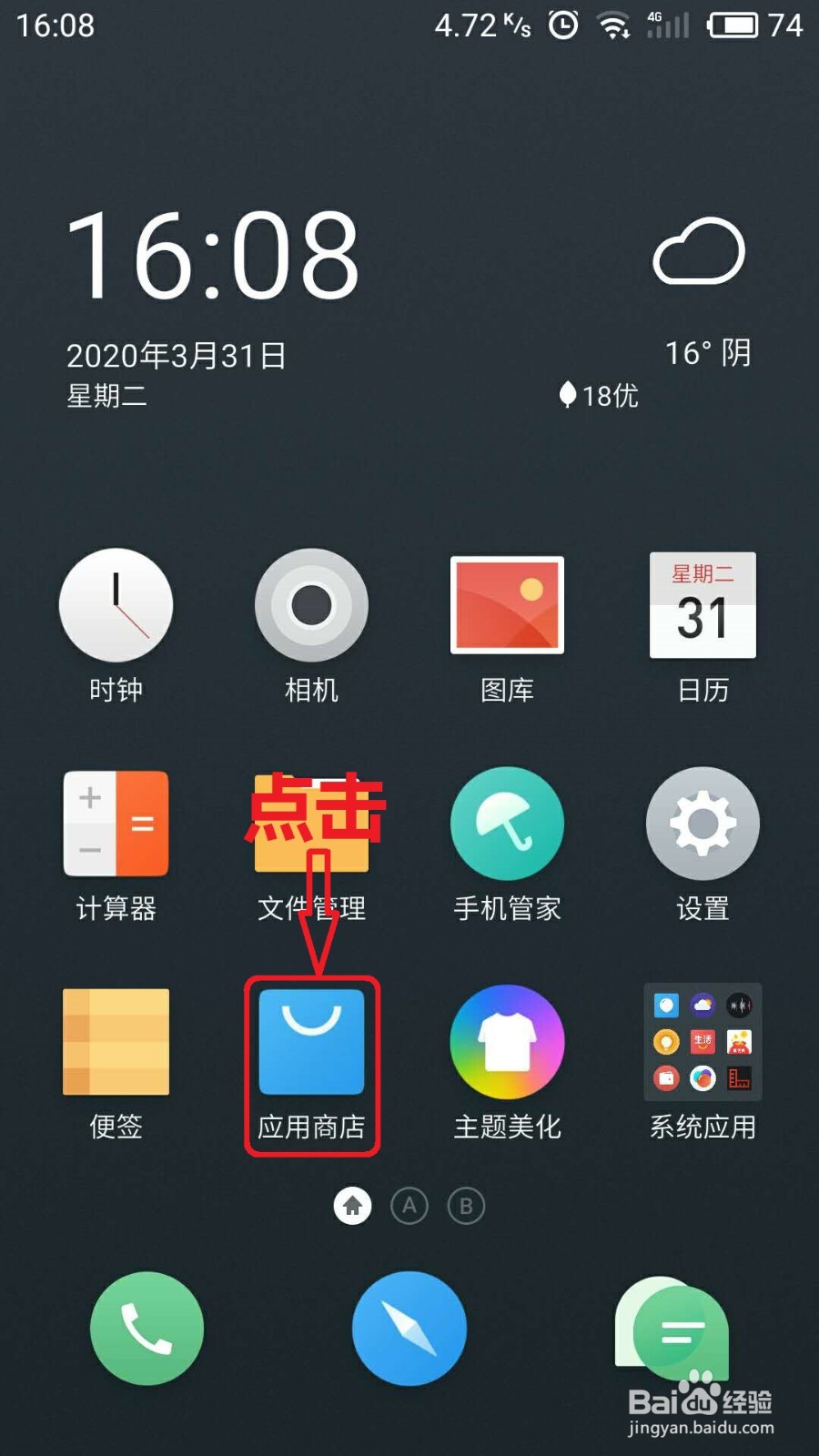The width and height of the screenshot is (819, 1456).
Task: Open the 时钟 Clock app
Action: tap(116, 605)
